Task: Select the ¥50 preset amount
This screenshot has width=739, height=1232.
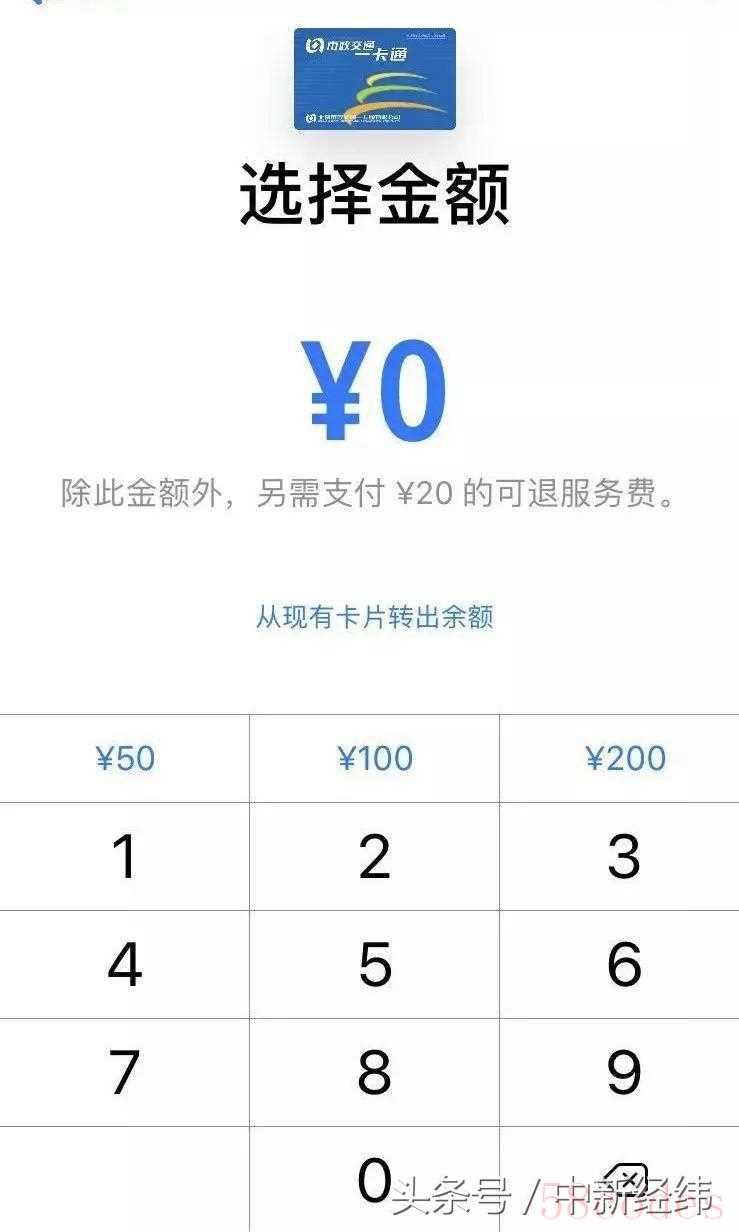Action: [x=125, y=758]
